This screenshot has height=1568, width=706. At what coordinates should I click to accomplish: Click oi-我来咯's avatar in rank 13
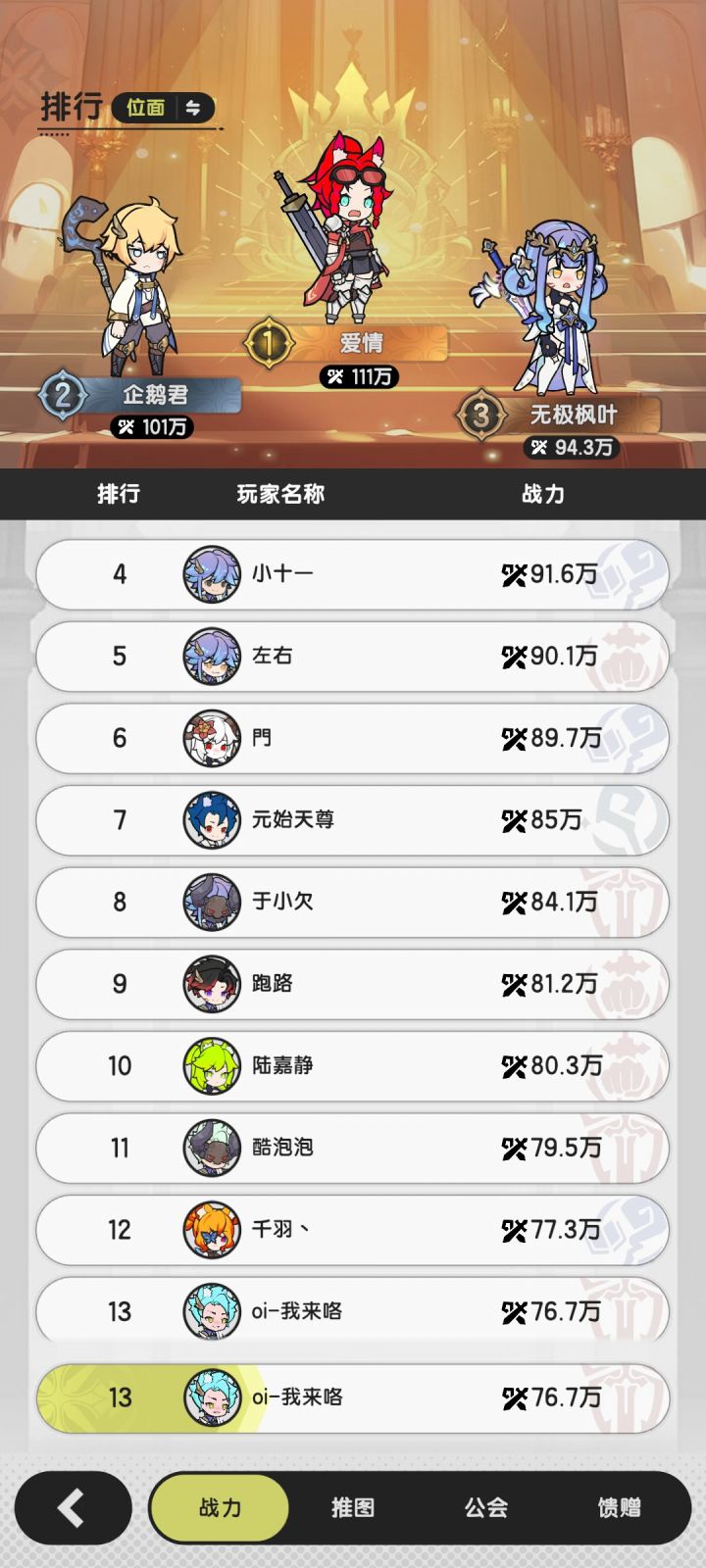coord(212,1312)
